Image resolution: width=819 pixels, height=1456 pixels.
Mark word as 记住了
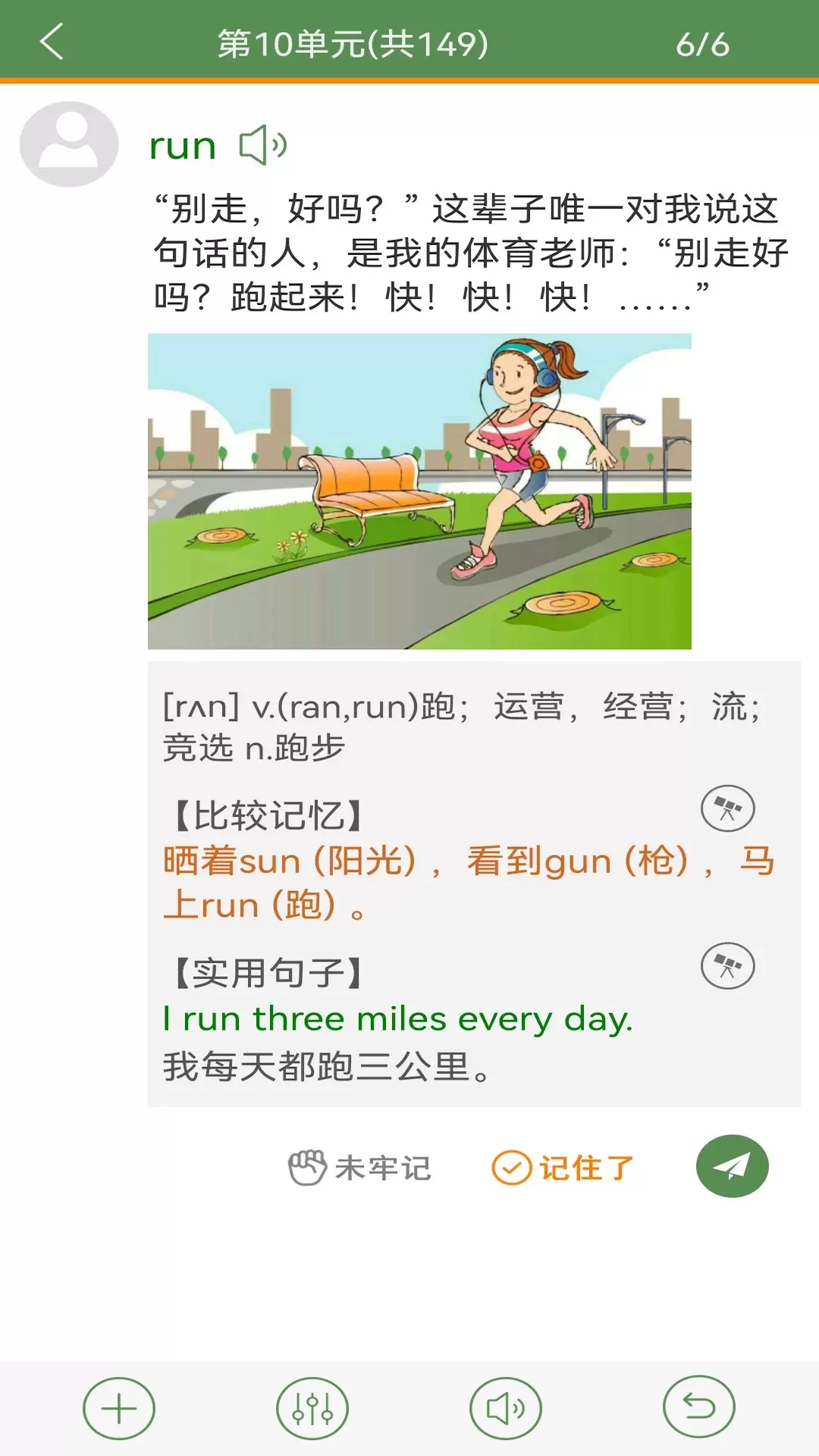pyautogui.click(x=563, y=1168)
